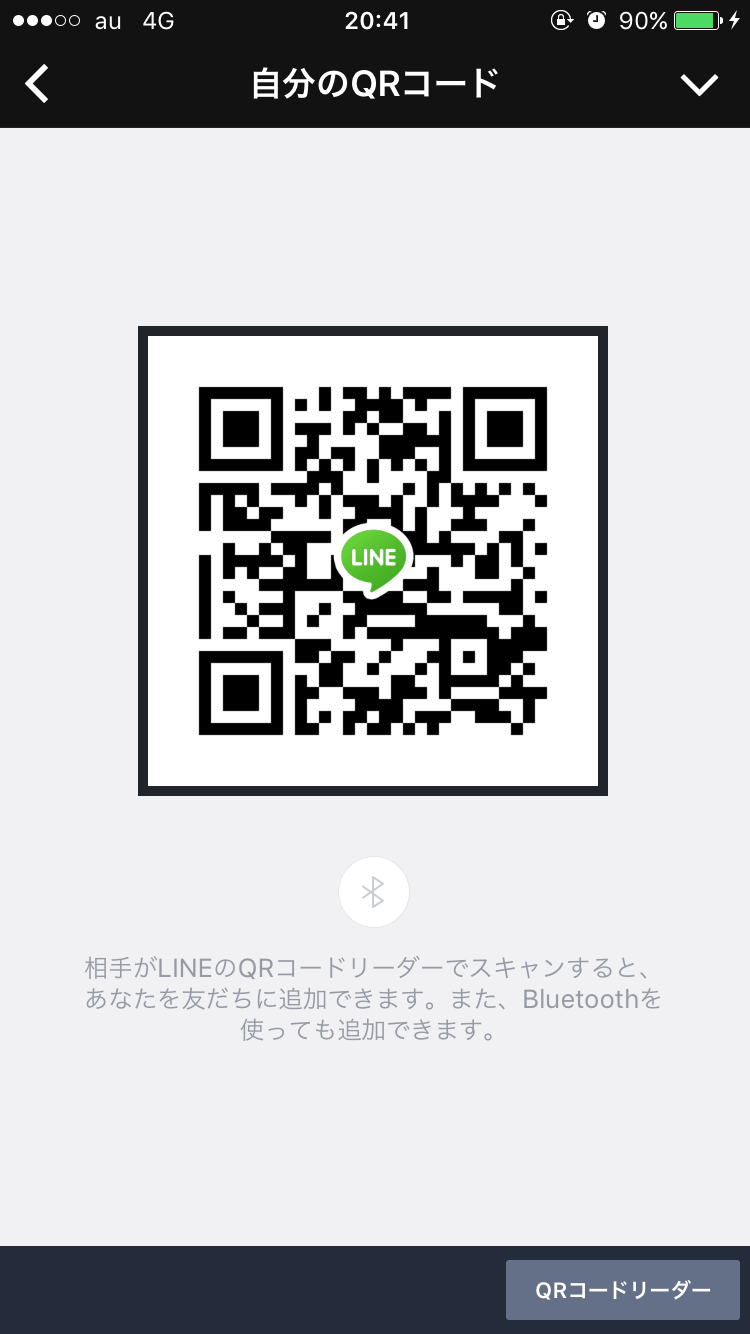Open the QRコードリーダー button
Screen dimensions: 750x1334
click(x=622, y=1290)
